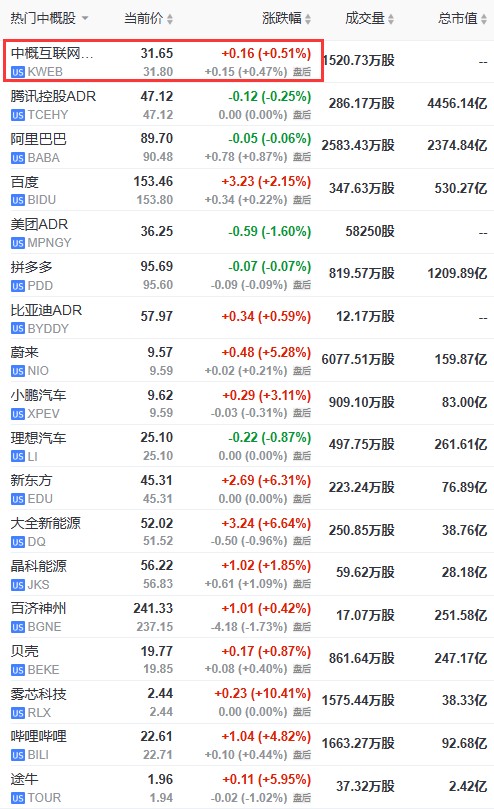The height and width of the screenshot is (809, 494).
Task: Open the KWEB stock row
Action: [x=247, y=61]
